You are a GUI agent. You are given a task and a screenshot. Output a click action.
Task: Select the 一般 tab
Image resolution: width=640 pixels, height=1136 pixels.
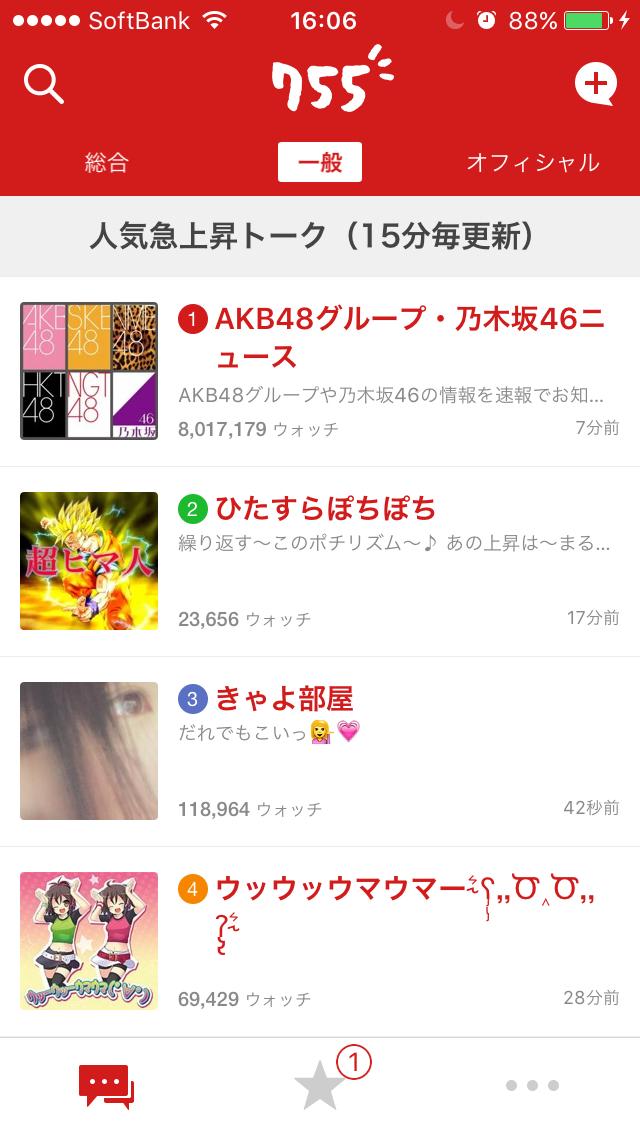pos(320,162)
